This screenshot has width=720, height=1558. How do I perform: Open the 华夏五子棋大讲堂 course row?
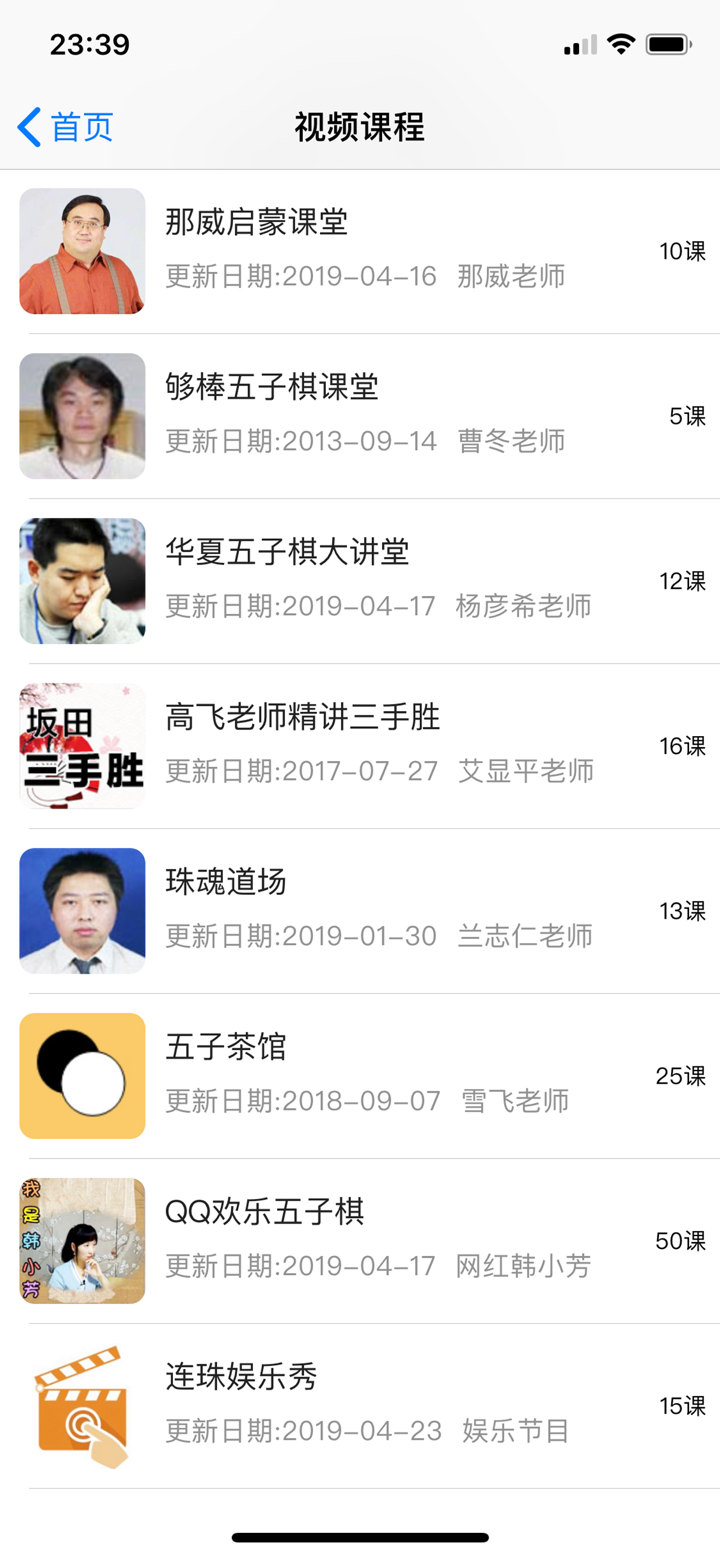pyautogui.click(x=360, y=581)
